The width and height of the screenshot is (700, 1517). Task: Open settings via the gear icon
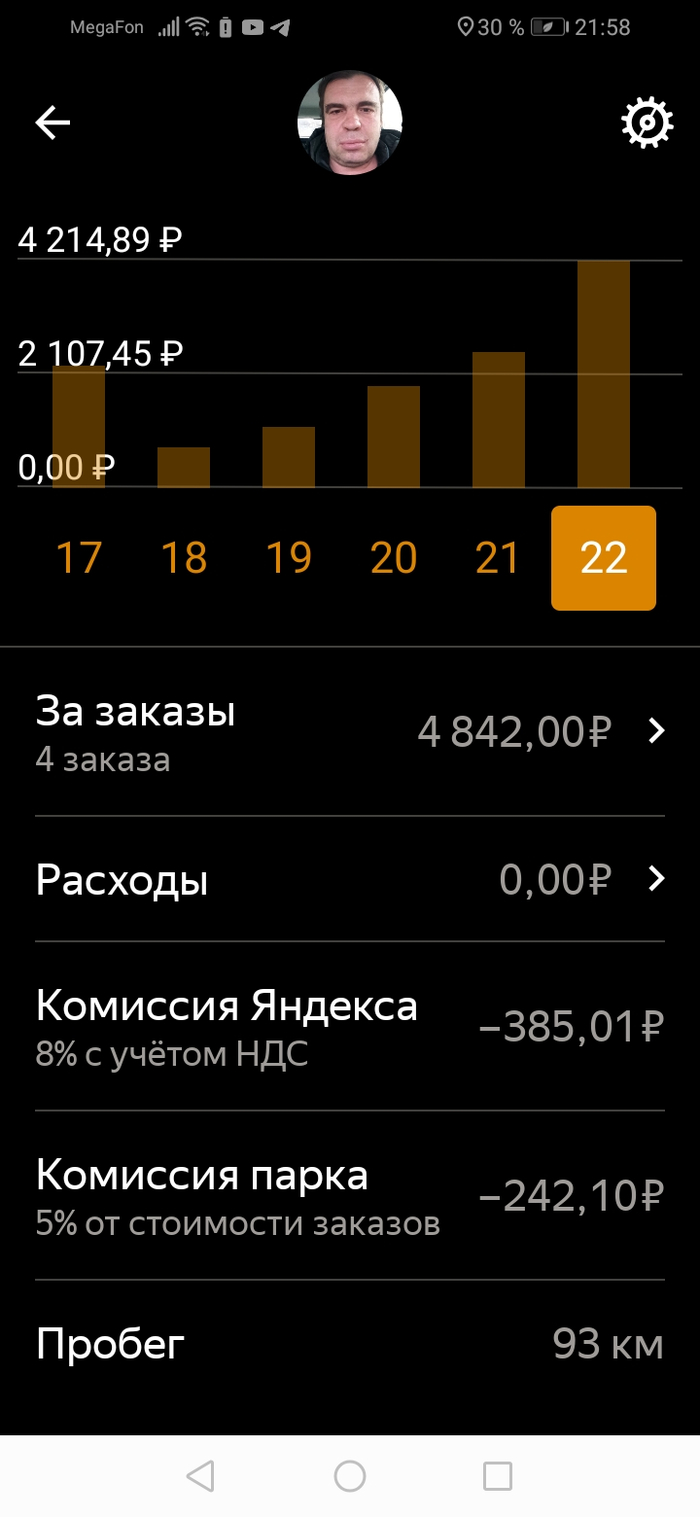pos(647,124)
